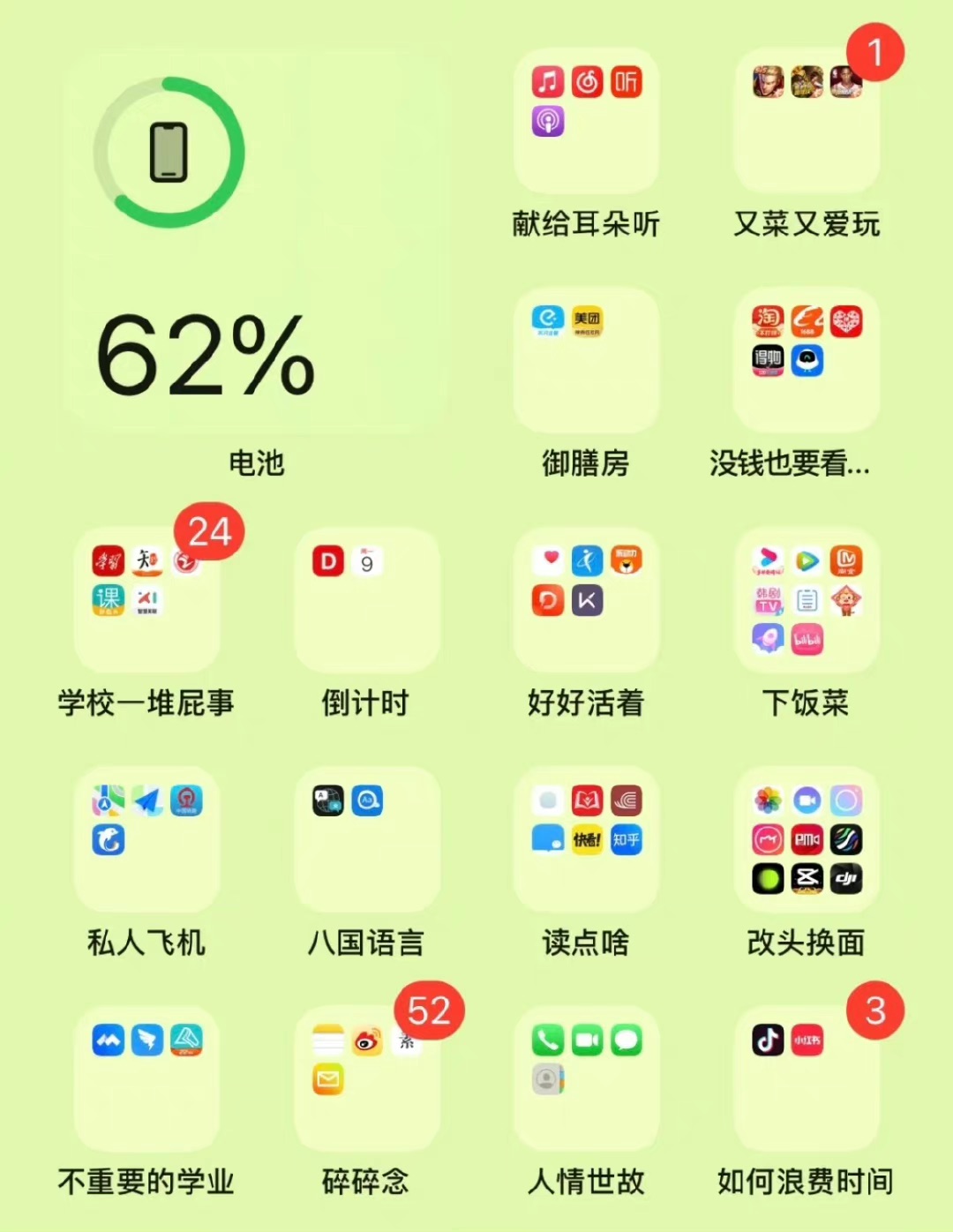The image size is (953, 1232).
Task: Open the 倒计时 folder
Action: (x=366, y=600)
